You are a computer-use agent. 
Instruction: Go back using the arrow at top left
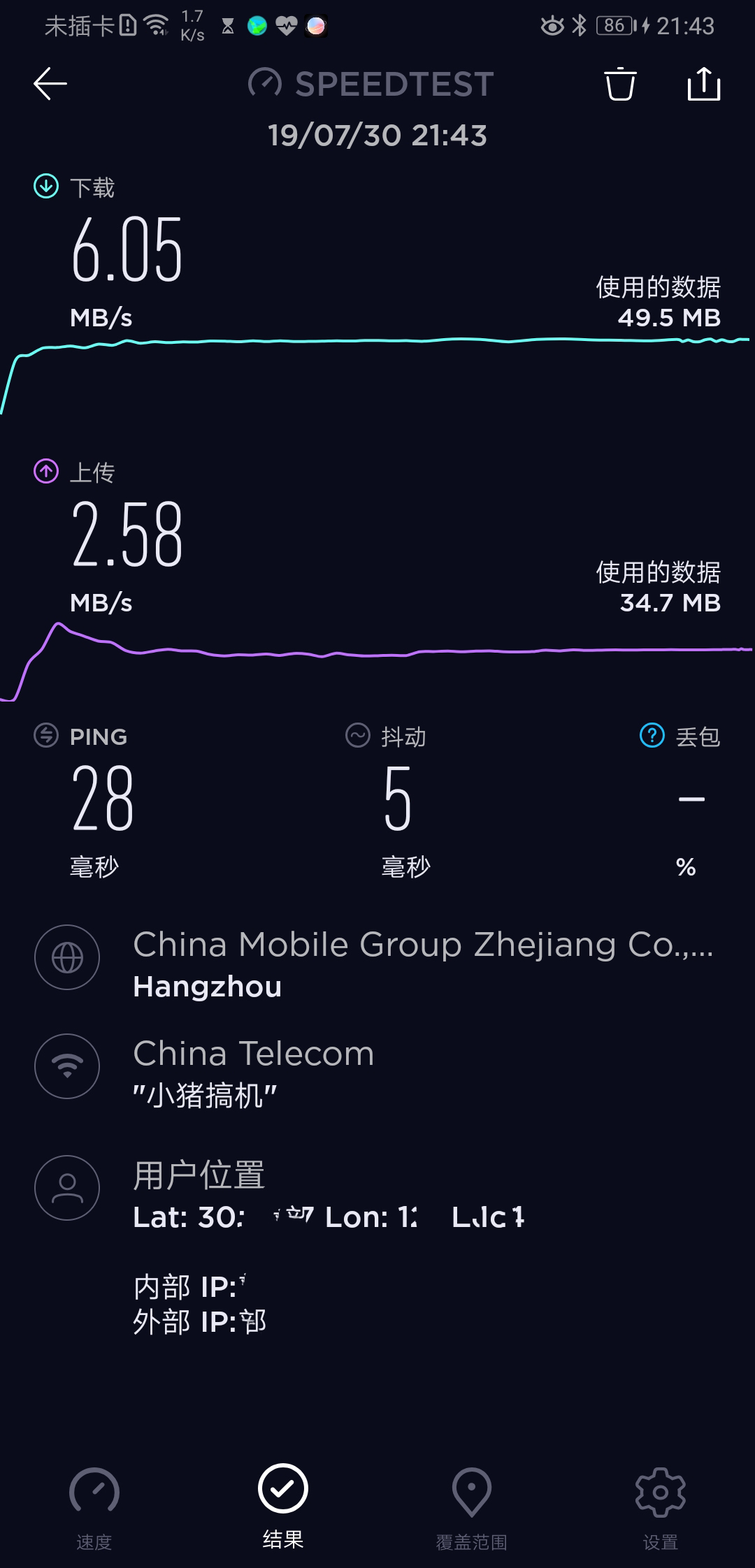(49, 84)
